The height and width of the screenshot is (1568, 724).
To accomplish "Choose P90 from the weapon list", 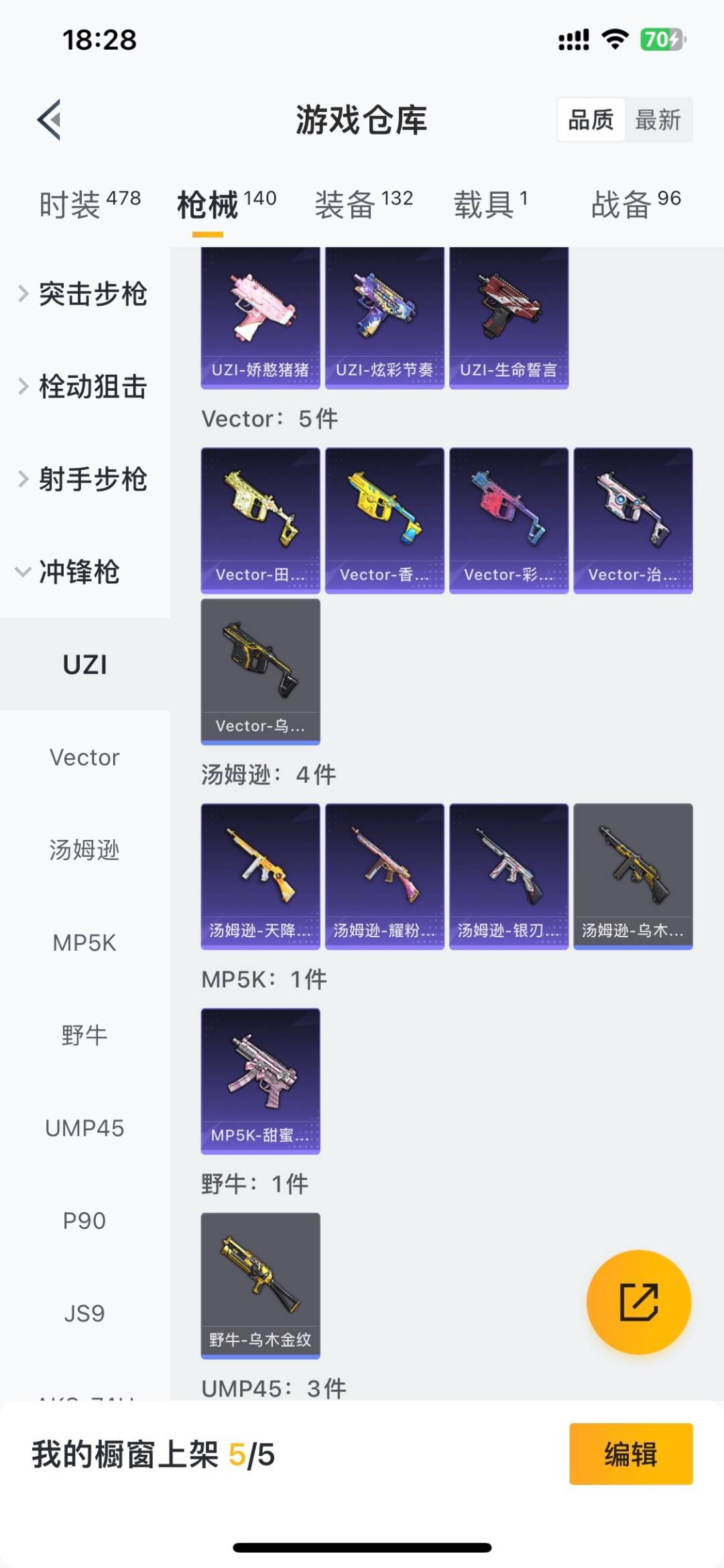I will coord(84,1220).
